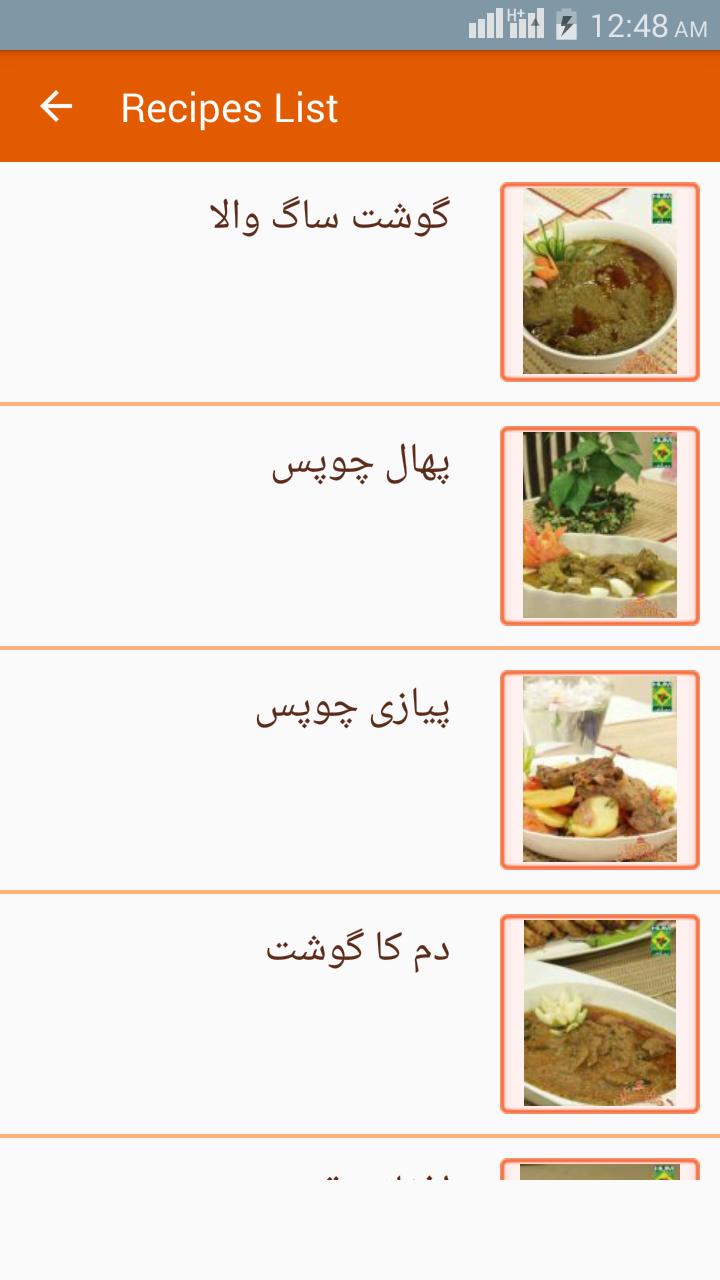
Task: Go back using the toolbar arrow
Action: click(x=56, y=107)
